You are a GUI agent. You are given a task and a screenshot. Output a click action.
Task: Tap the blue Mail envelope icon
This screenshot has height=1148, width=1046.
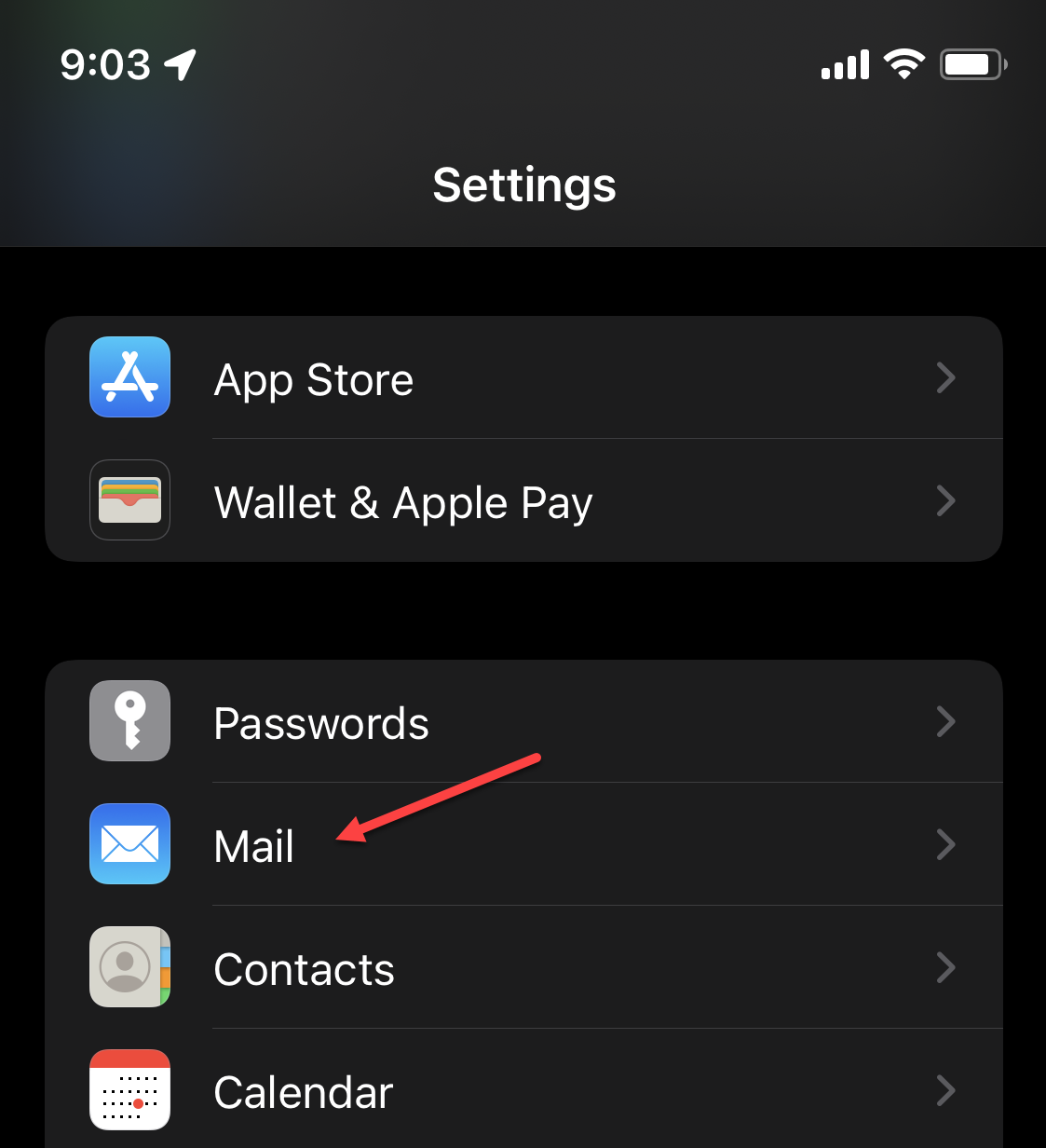click(129, 843)
